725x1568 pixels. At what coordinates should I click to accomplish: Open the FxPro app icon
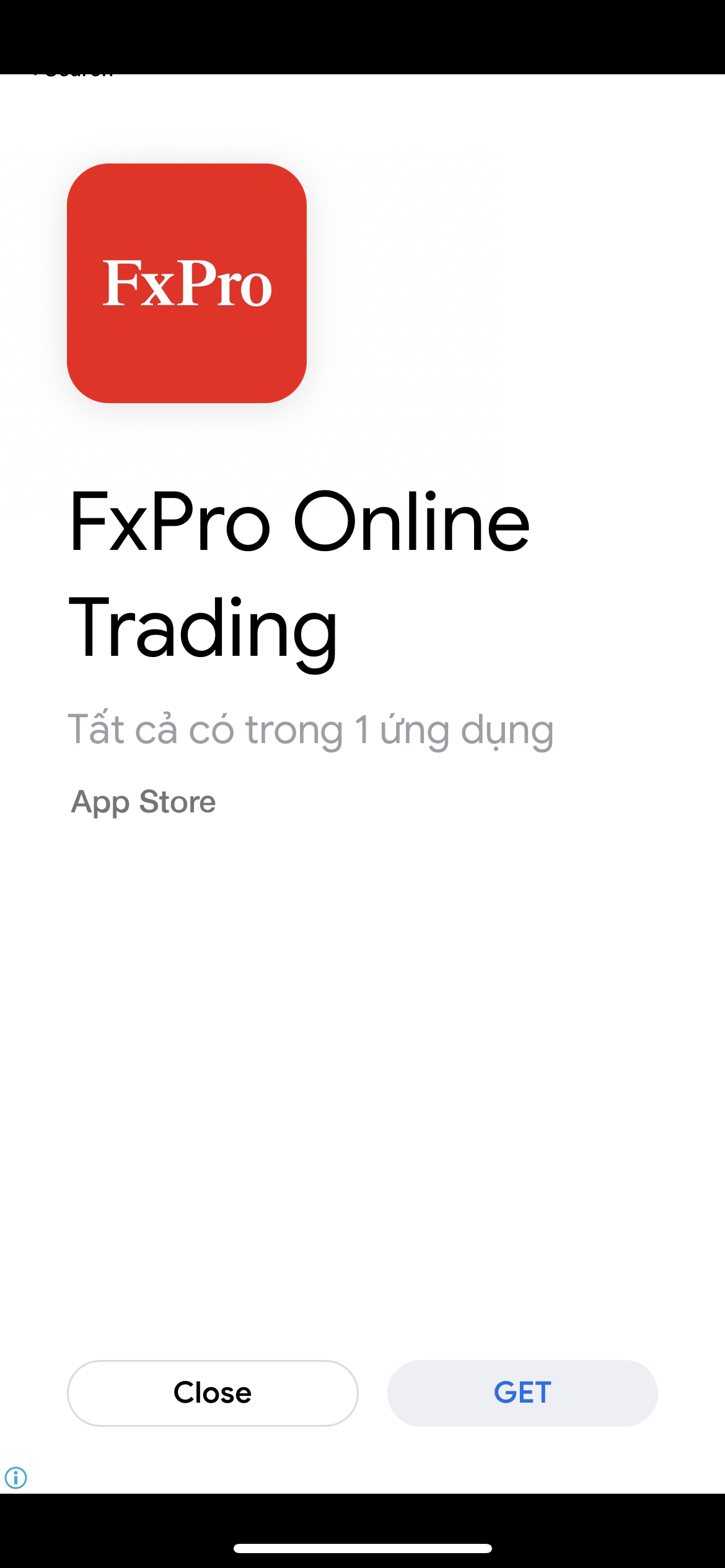(x=187, y=283)
